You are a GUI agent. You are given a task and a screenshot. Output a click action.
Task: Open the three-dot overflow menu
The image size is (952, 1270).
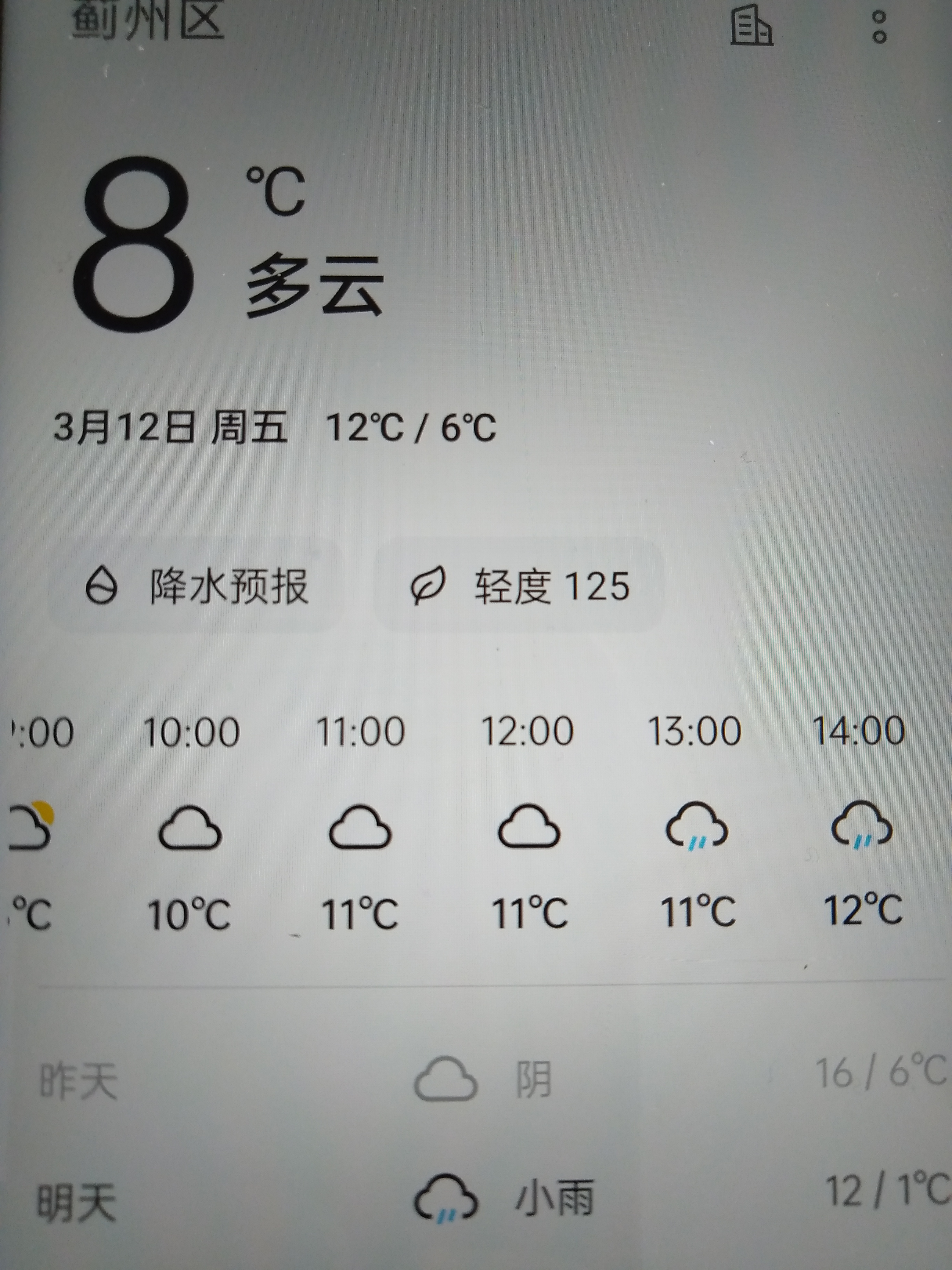click(x=879, y=27)
